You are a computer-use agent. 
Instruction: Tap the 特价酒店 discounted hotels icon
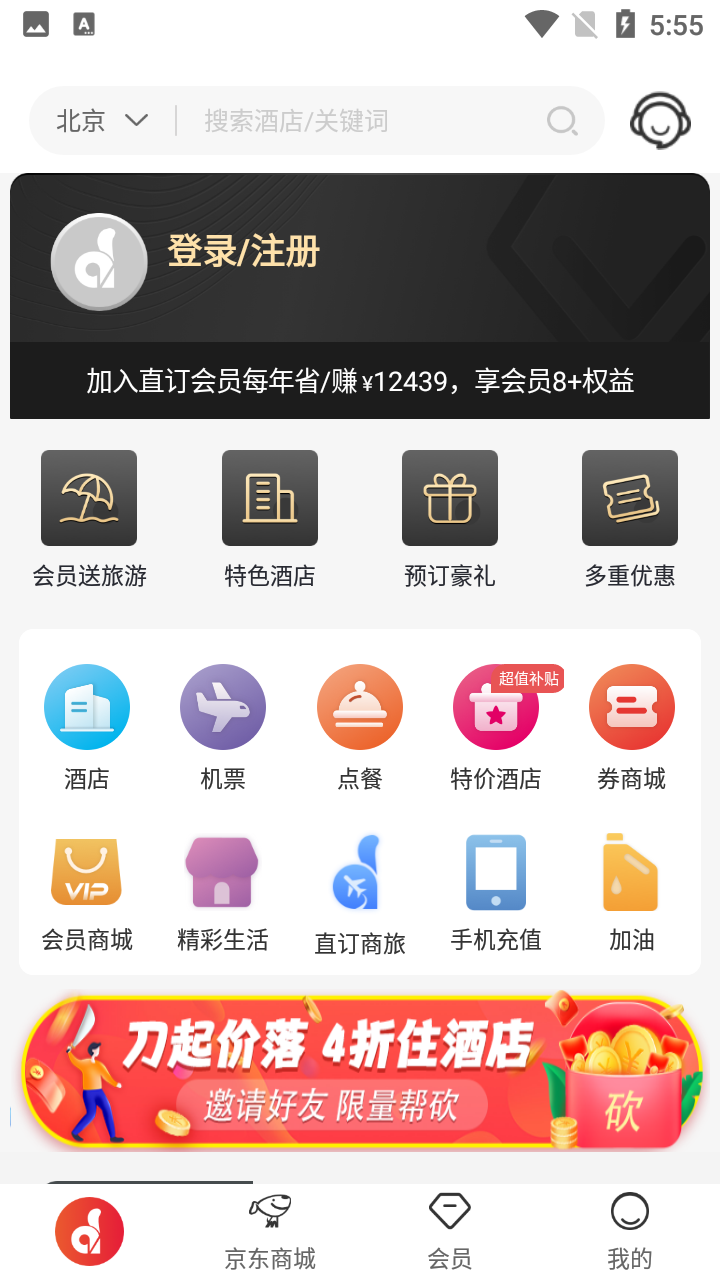[496, 707]
